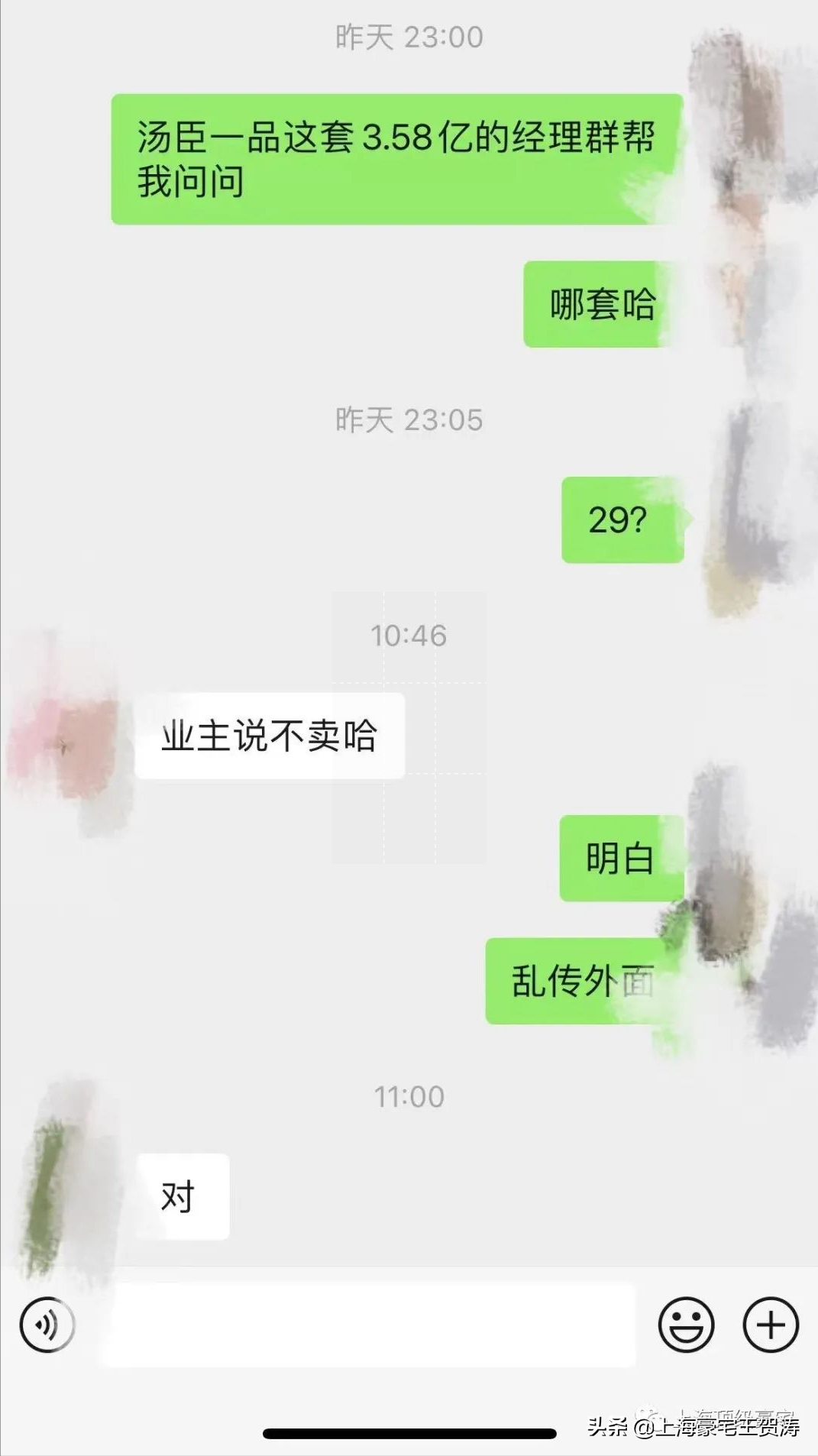Switch to voice message input
Viewport: 818px width, 1456px height.
point(47,1325)
